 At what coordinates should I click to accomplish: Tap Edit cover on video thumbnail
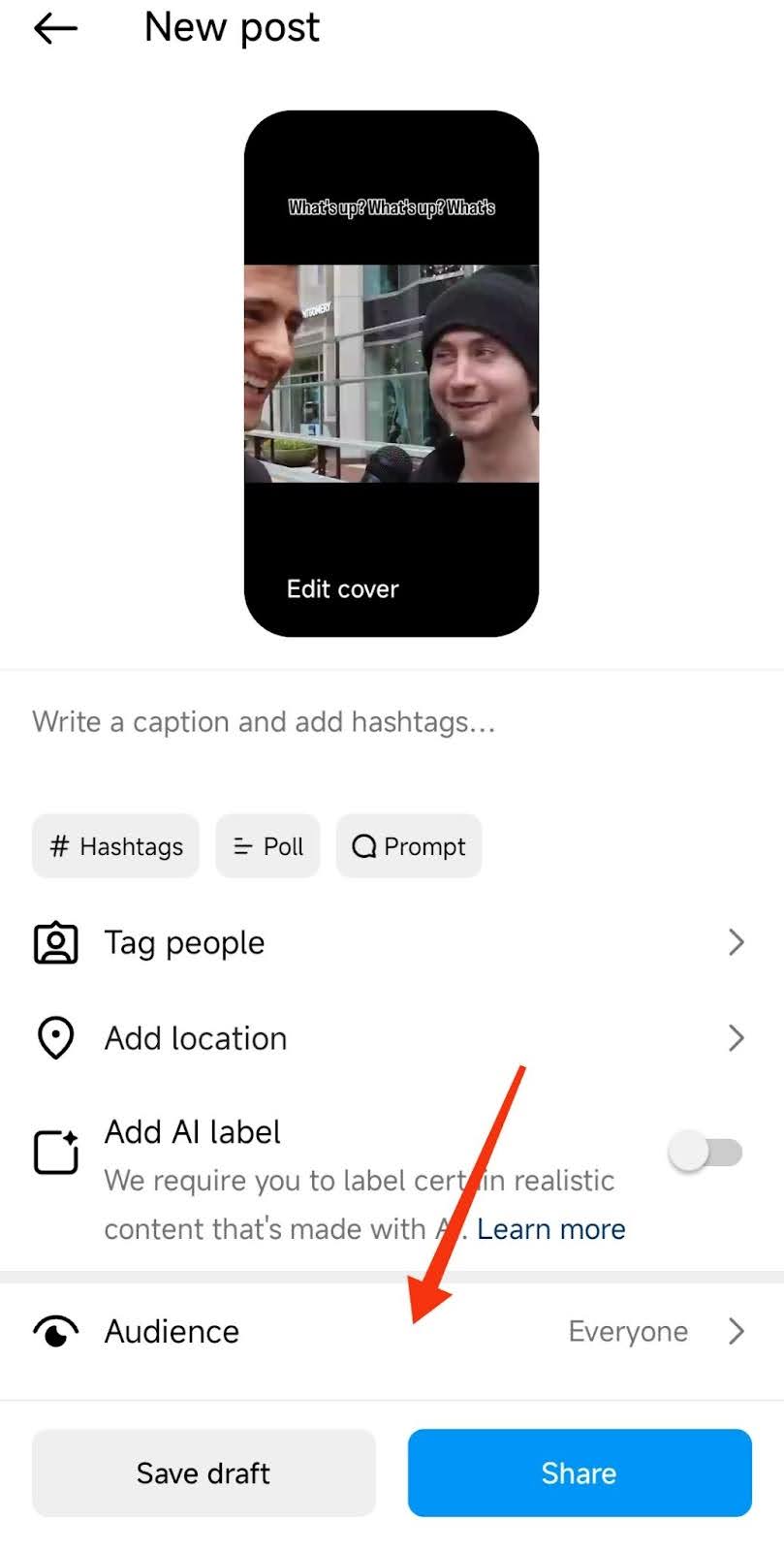pyautogui.click(x=342, y=589)
